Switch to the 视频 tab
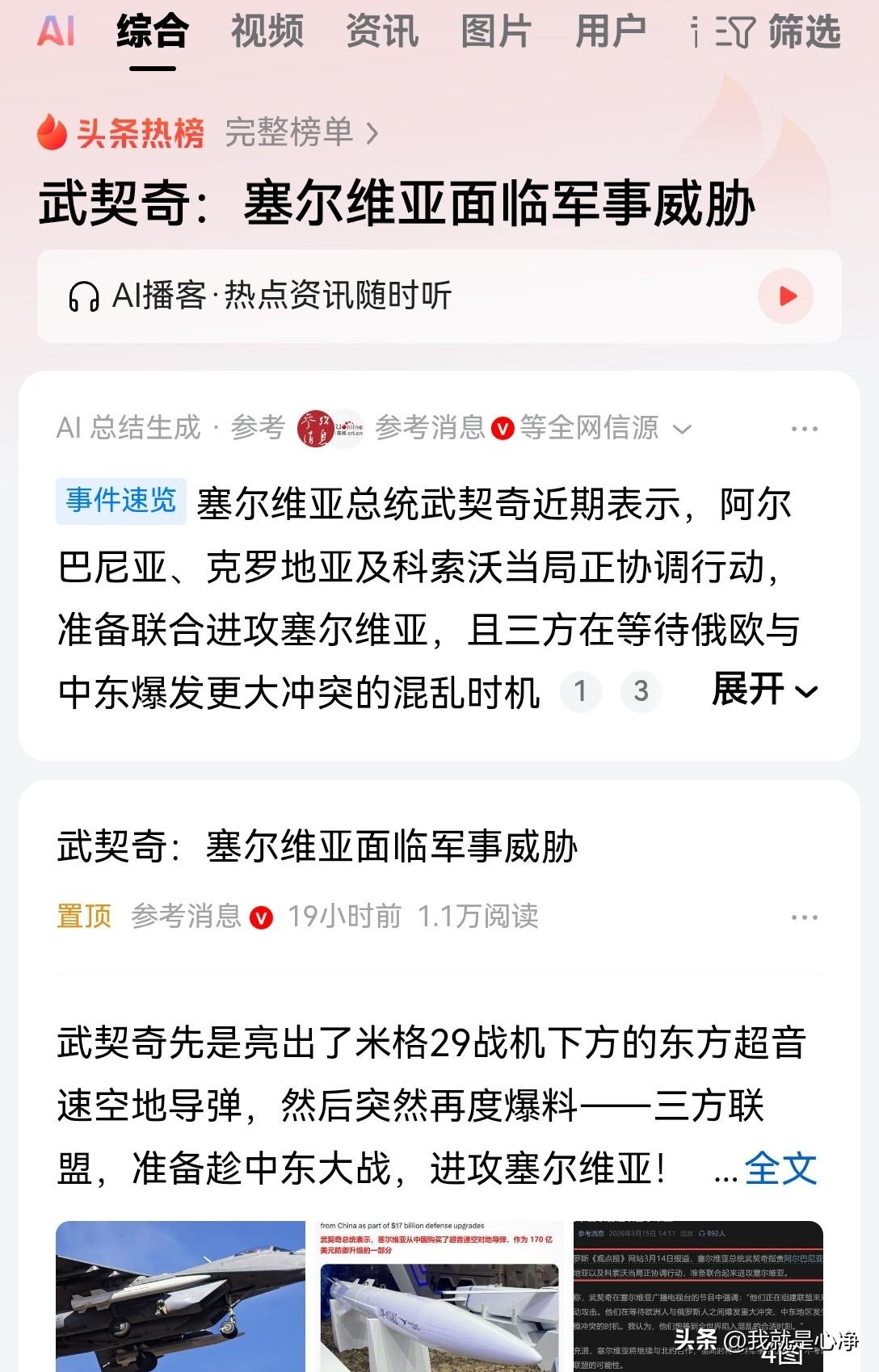This screenshot has width=879, height=1372. click(267, 31)
